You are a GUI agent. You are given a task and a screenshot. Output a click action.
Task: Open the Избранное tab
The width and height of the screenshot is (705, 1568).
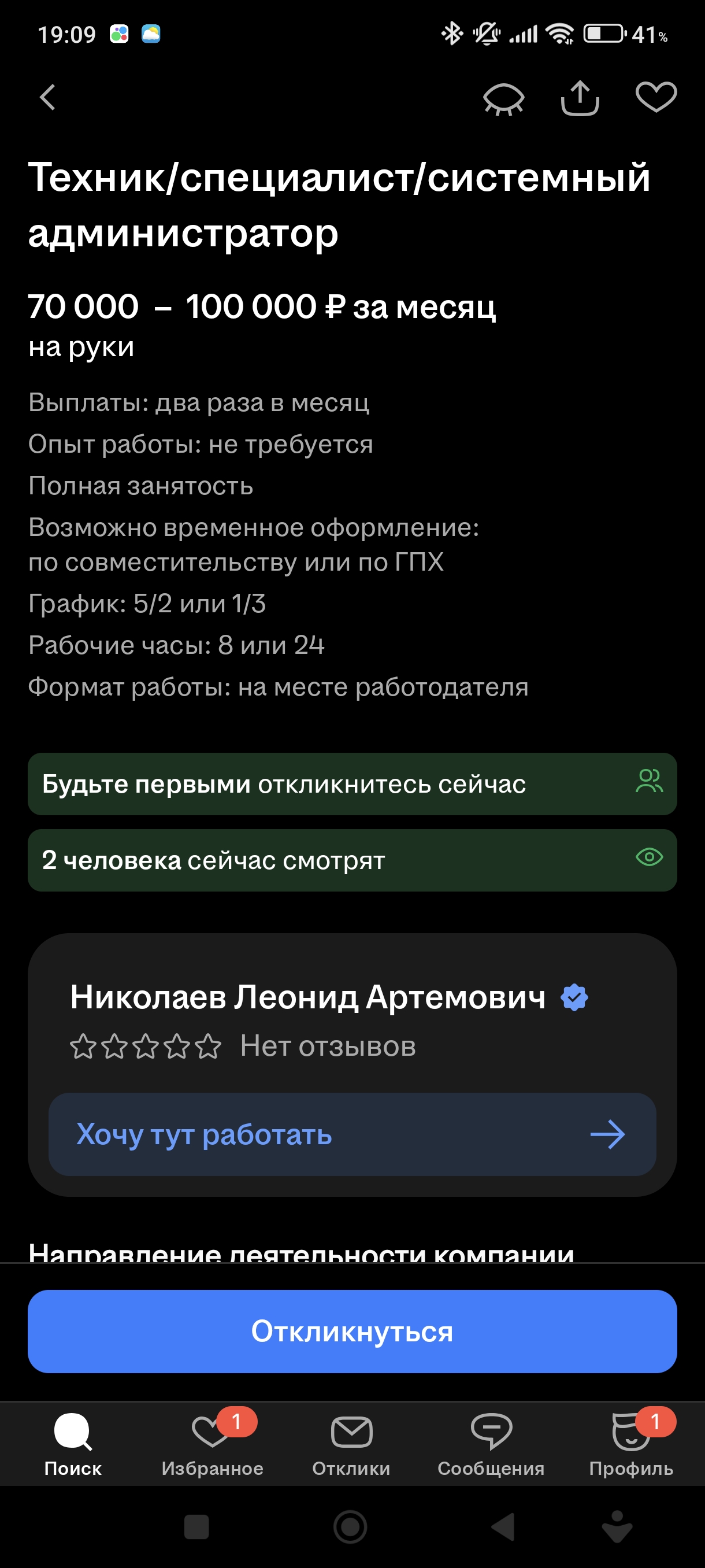click(x=212, y=1444)
